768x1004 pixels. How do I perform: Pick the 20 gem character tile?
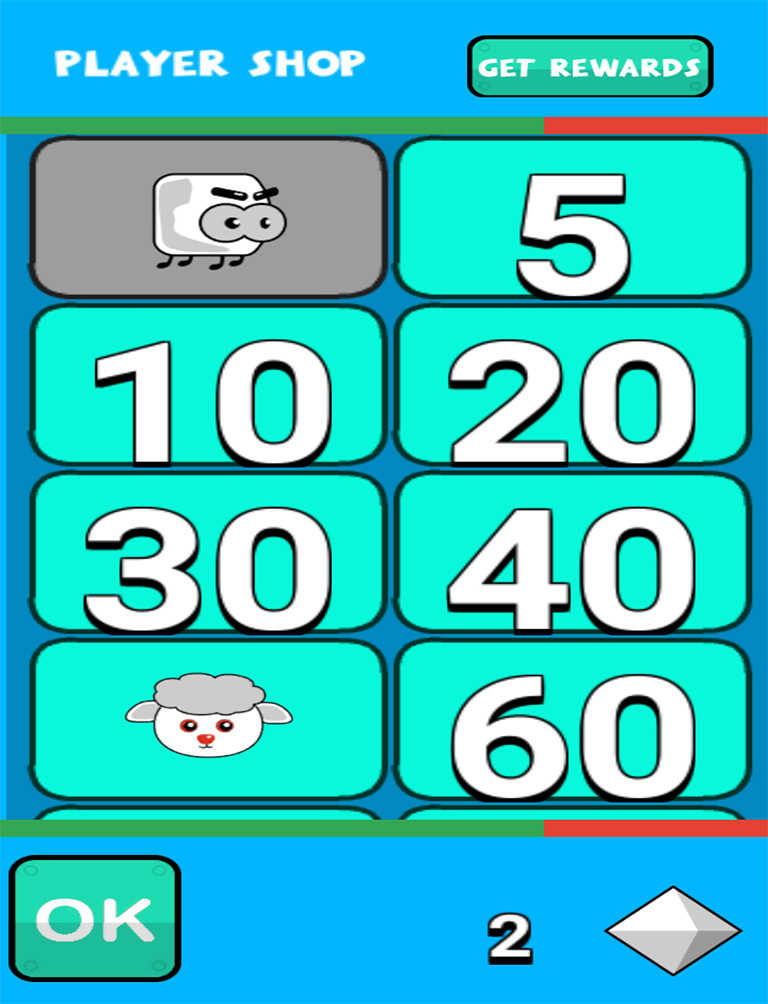pos(573,385)
